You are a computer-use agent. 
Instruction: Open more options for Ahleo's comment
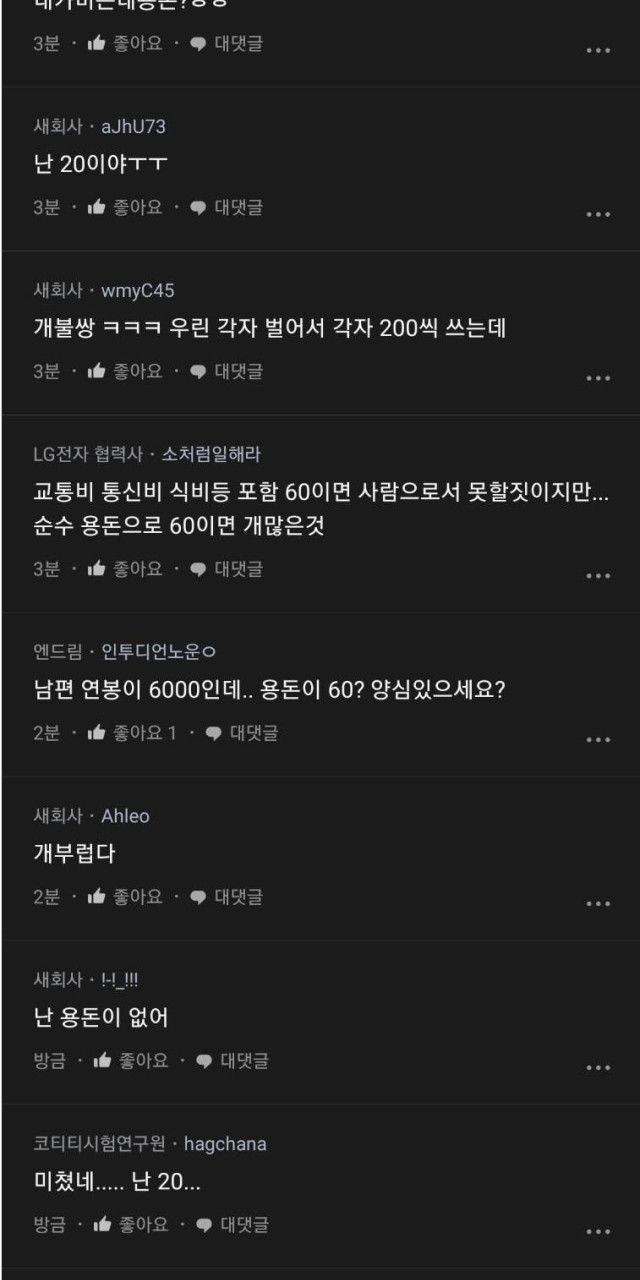point(598,904)
